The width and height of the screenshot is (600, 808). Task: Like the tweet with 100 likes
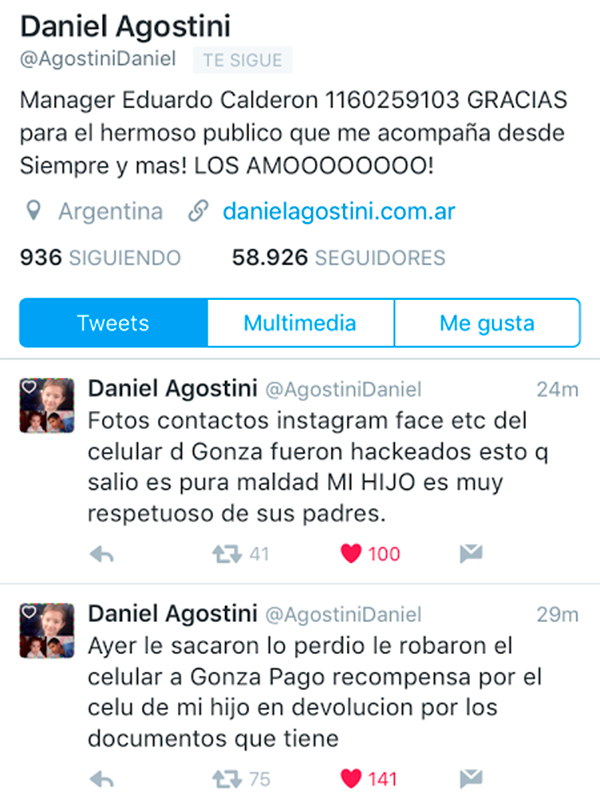click(351, 554)
